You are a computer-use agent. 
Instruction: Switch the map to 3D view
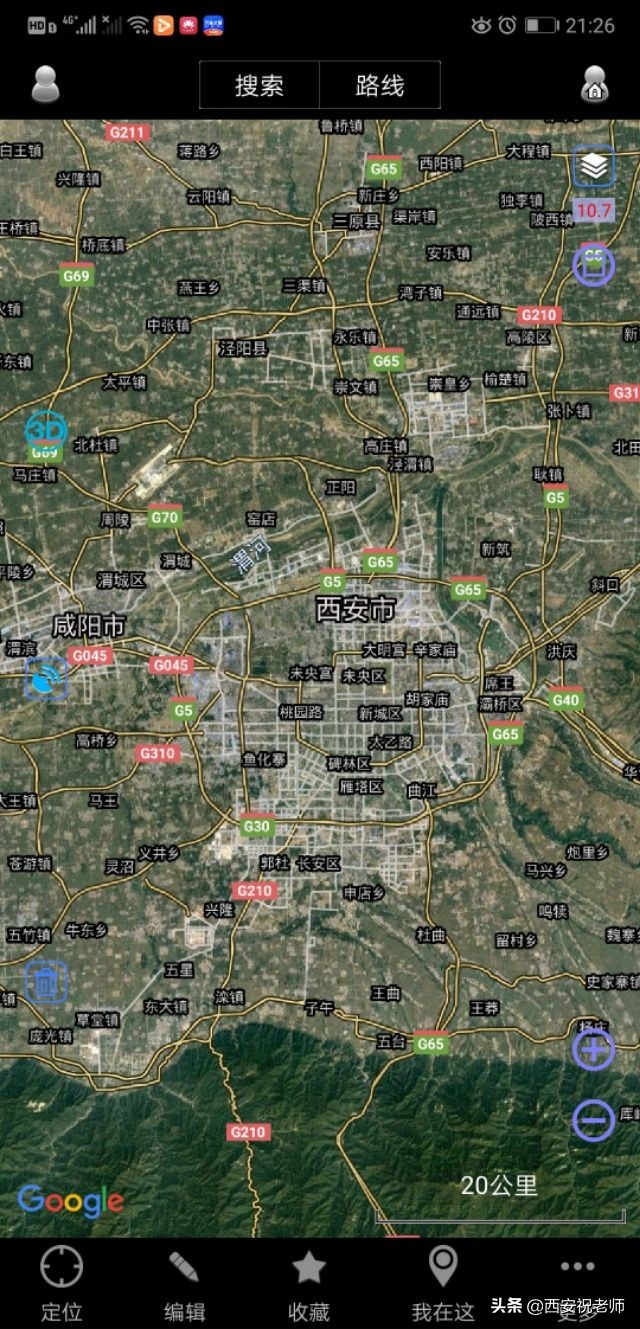point(45,431)
